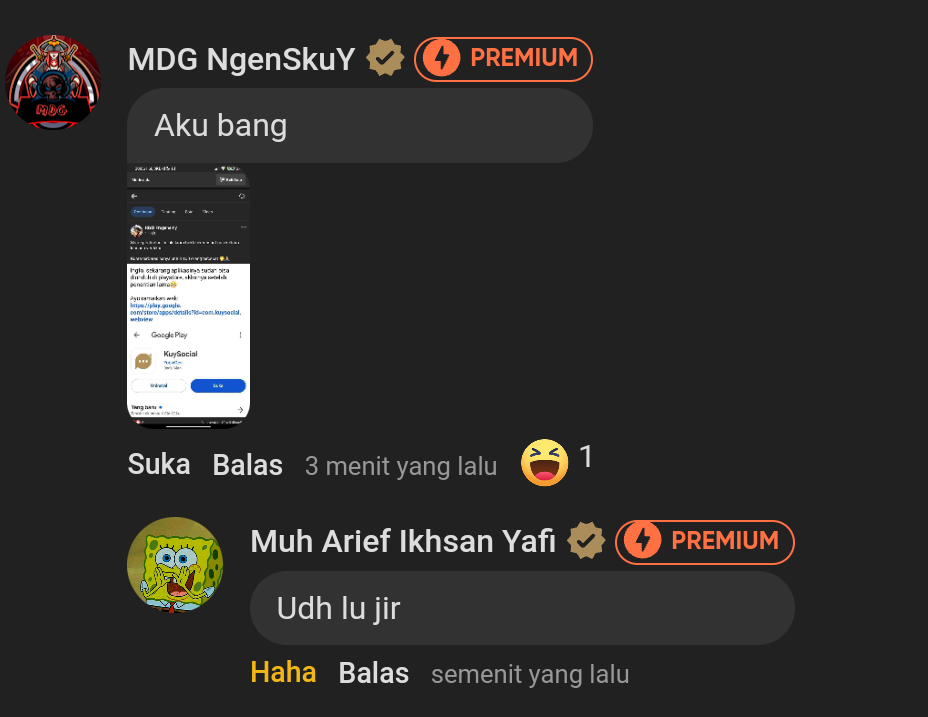Open MDG NgenSkuY's profile picture

[x=54, y=82]
